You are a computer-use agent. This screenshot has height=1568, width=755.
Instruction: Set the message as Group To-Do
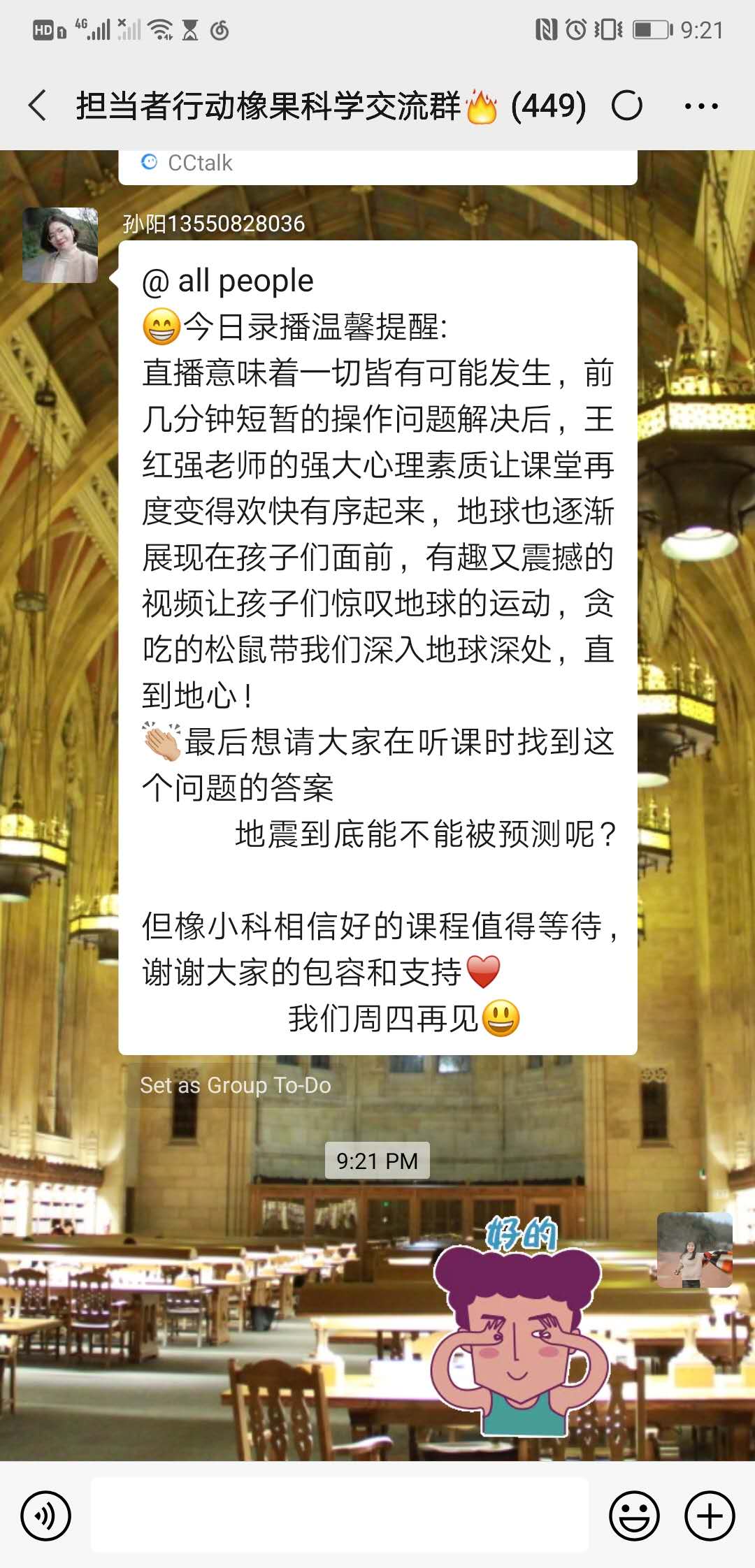tap(235, 1084)
